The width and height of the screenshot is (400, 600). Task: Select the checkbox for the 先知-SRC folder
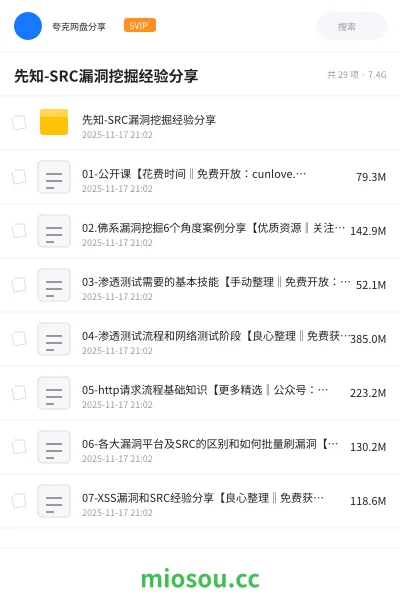coord(19,123)
